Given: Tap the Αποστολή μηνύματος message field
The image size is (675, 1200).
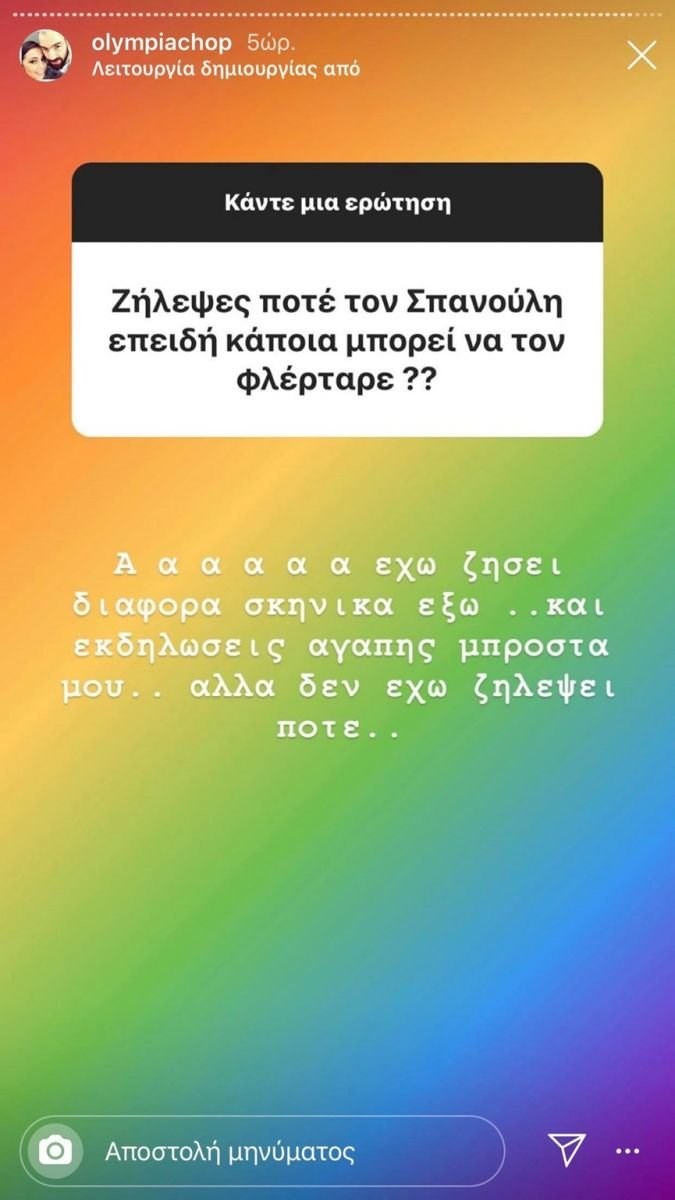Looking at the screenshot, I should 290,1151.
